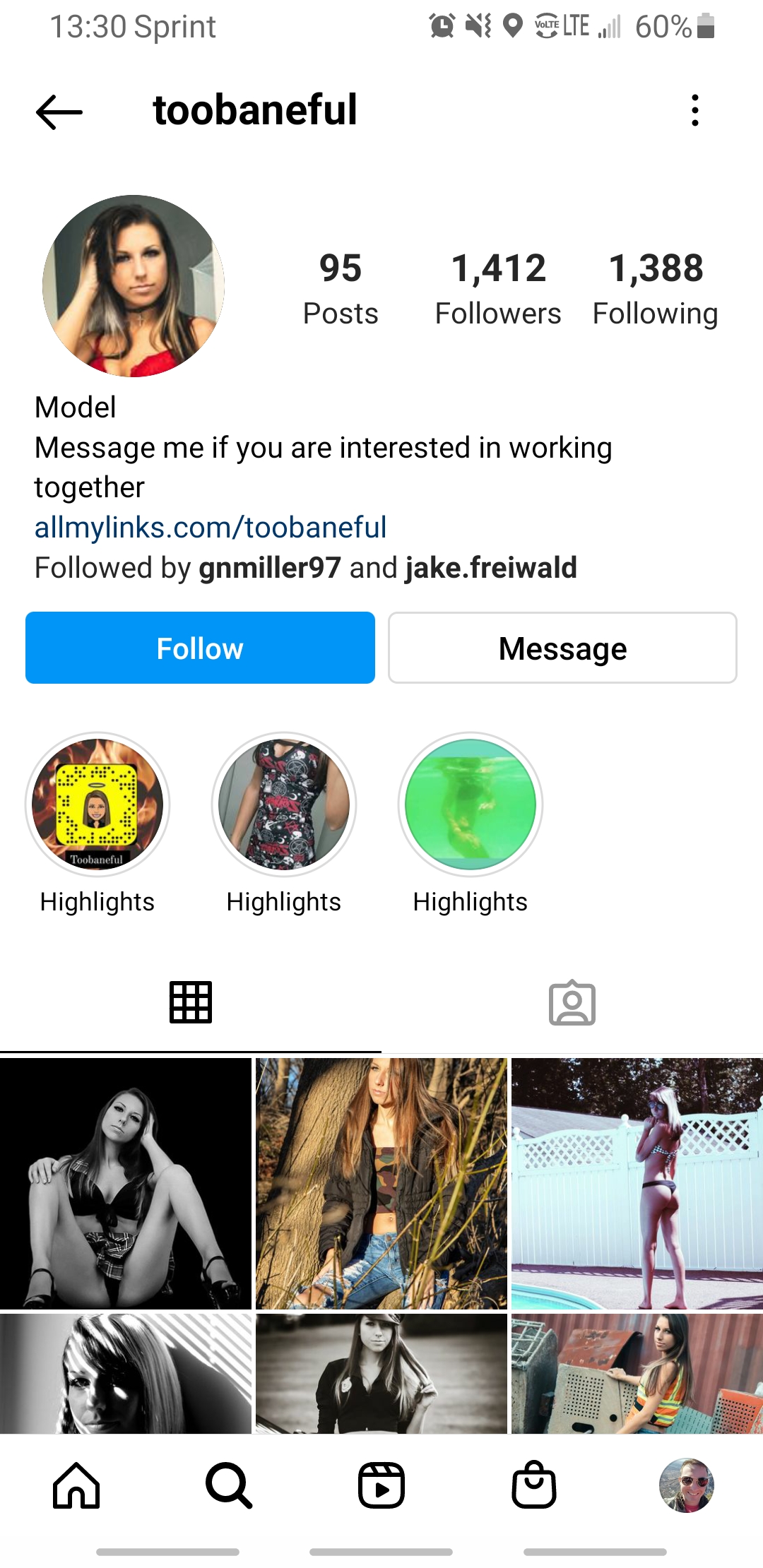
Task: Go to my own profile tab
Action: [x=687, y=1485]
